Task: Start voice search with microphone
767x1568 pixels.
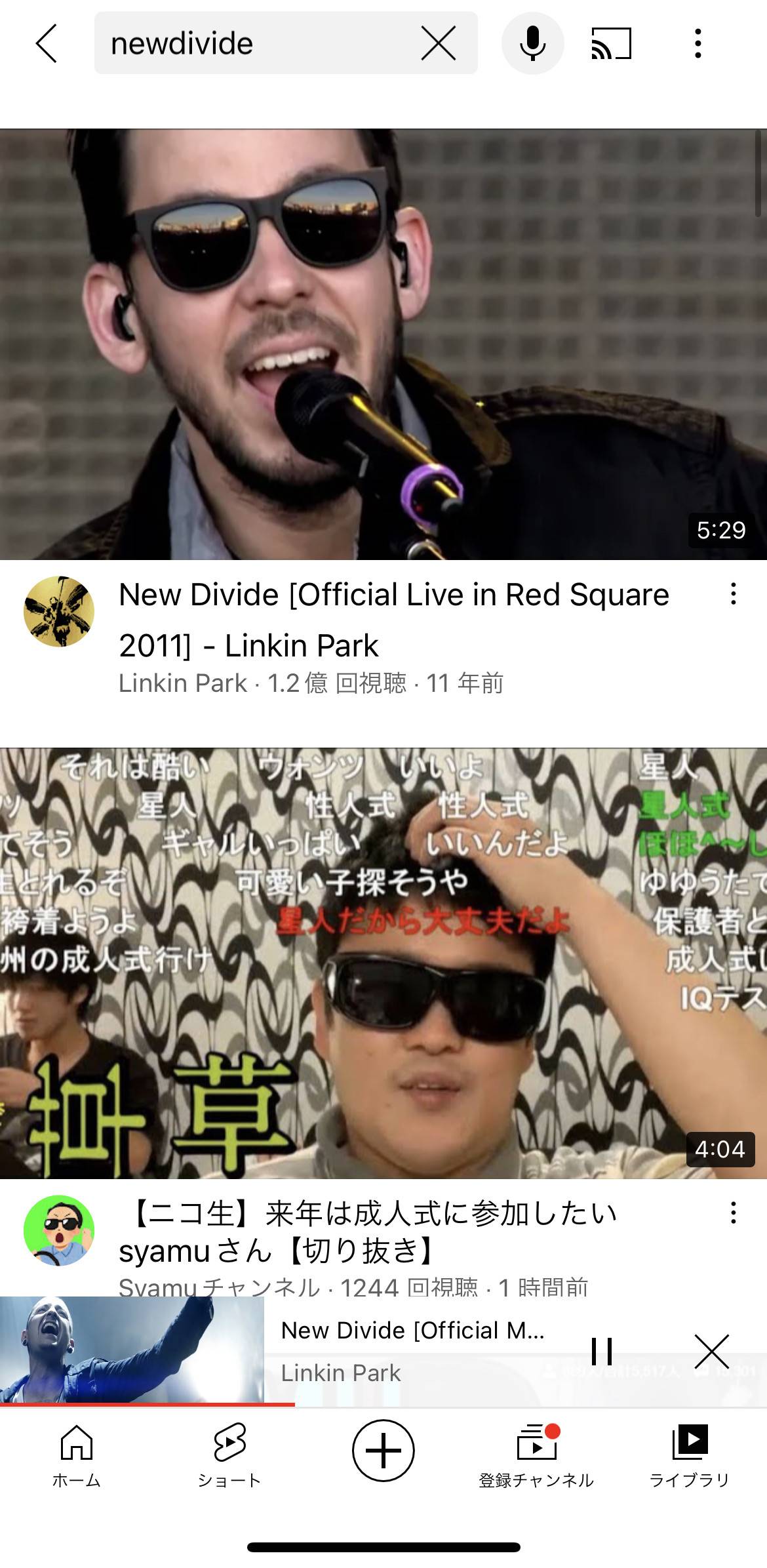Action: point(532,43)
